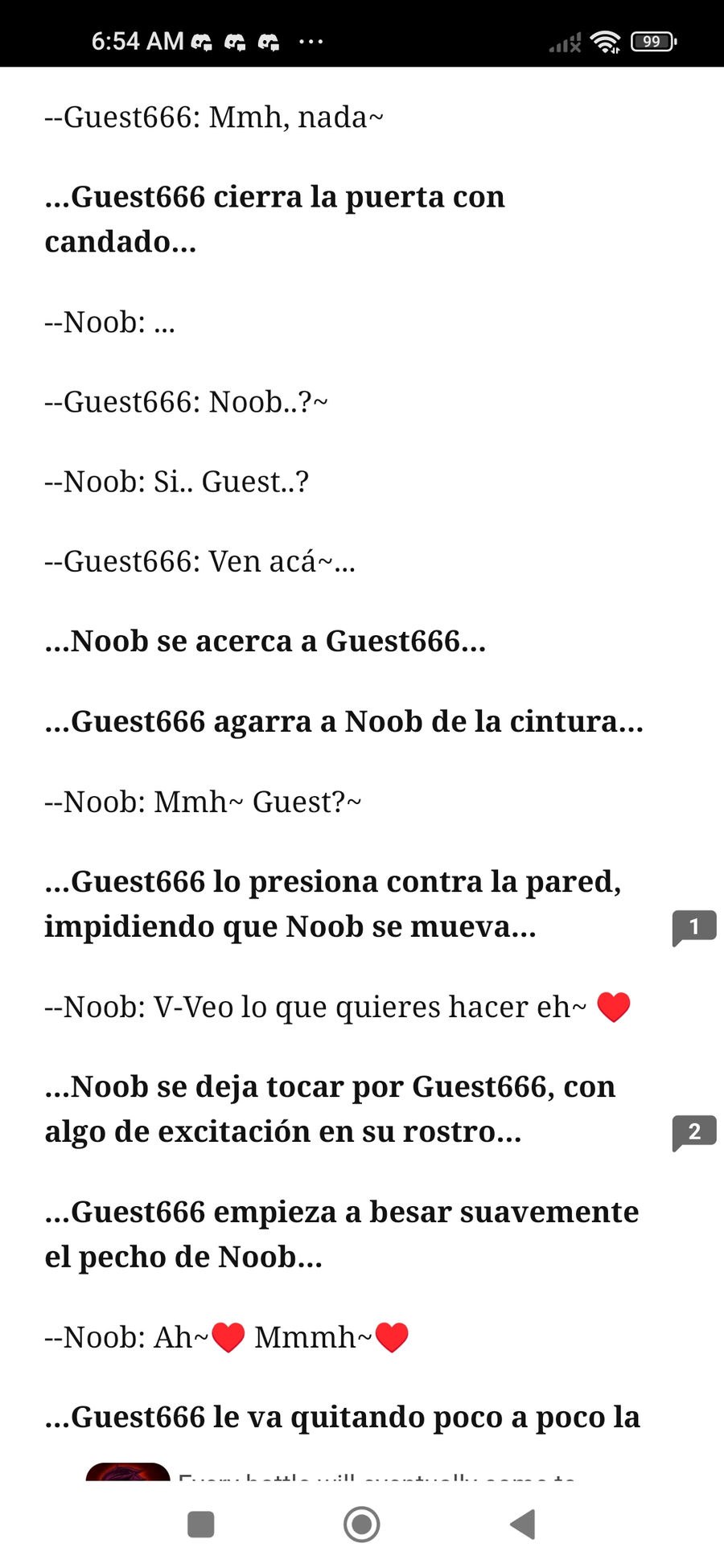Open the paragraph comment bubble showing 2
724x1568 pixels.
(x=694, y=1133)
